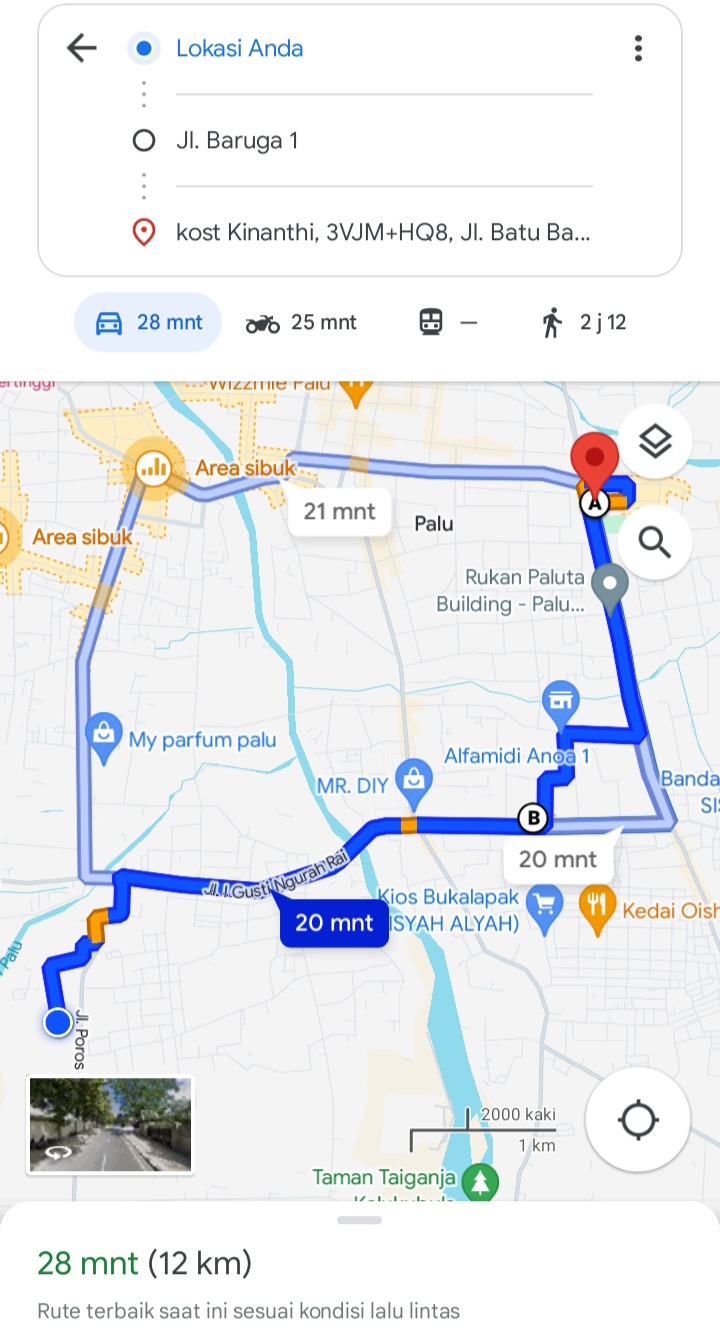Switch to motorcycle 25 mnt mode
The height and width of the screenshot is (1339, 720).
click(301, 322)
